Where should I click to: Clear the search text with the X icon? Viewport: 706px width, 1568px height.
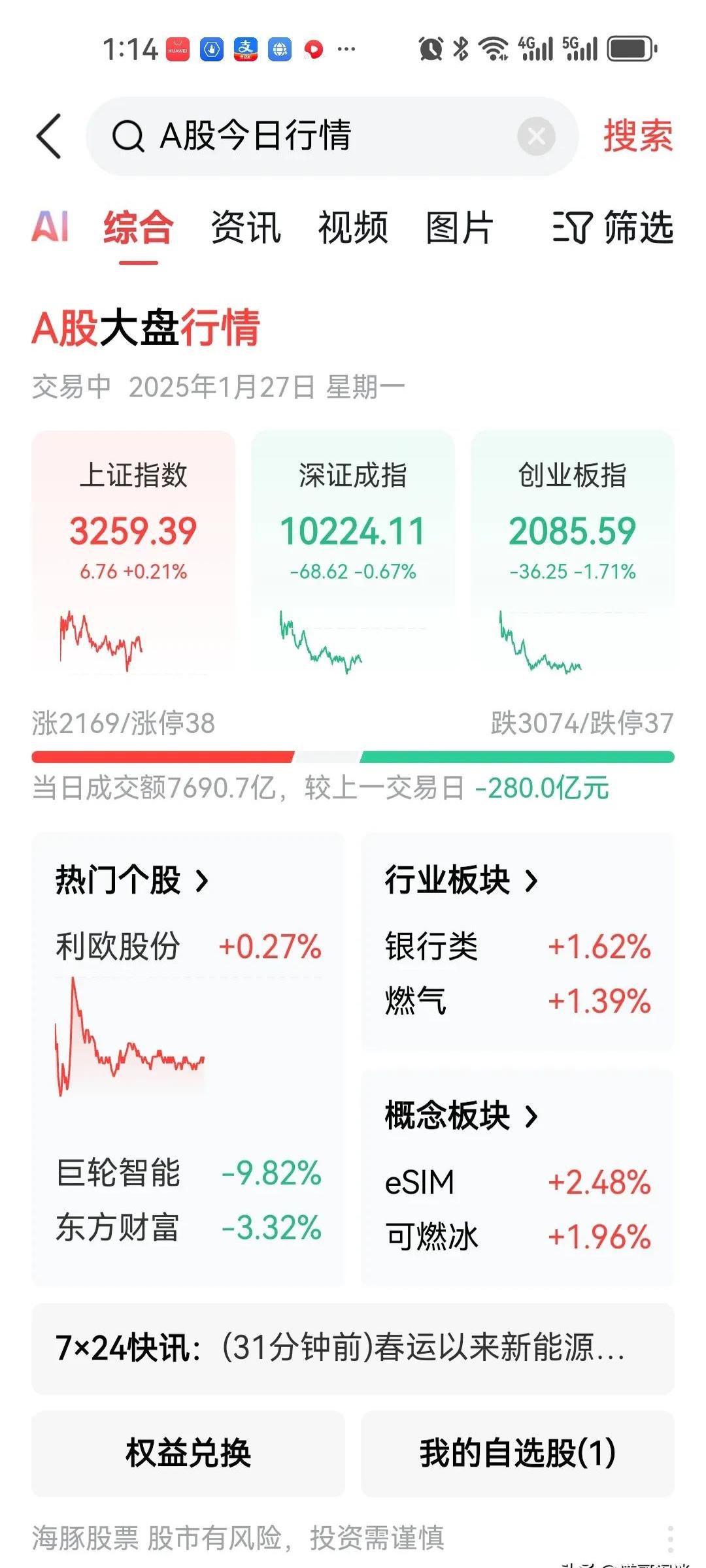536,137
